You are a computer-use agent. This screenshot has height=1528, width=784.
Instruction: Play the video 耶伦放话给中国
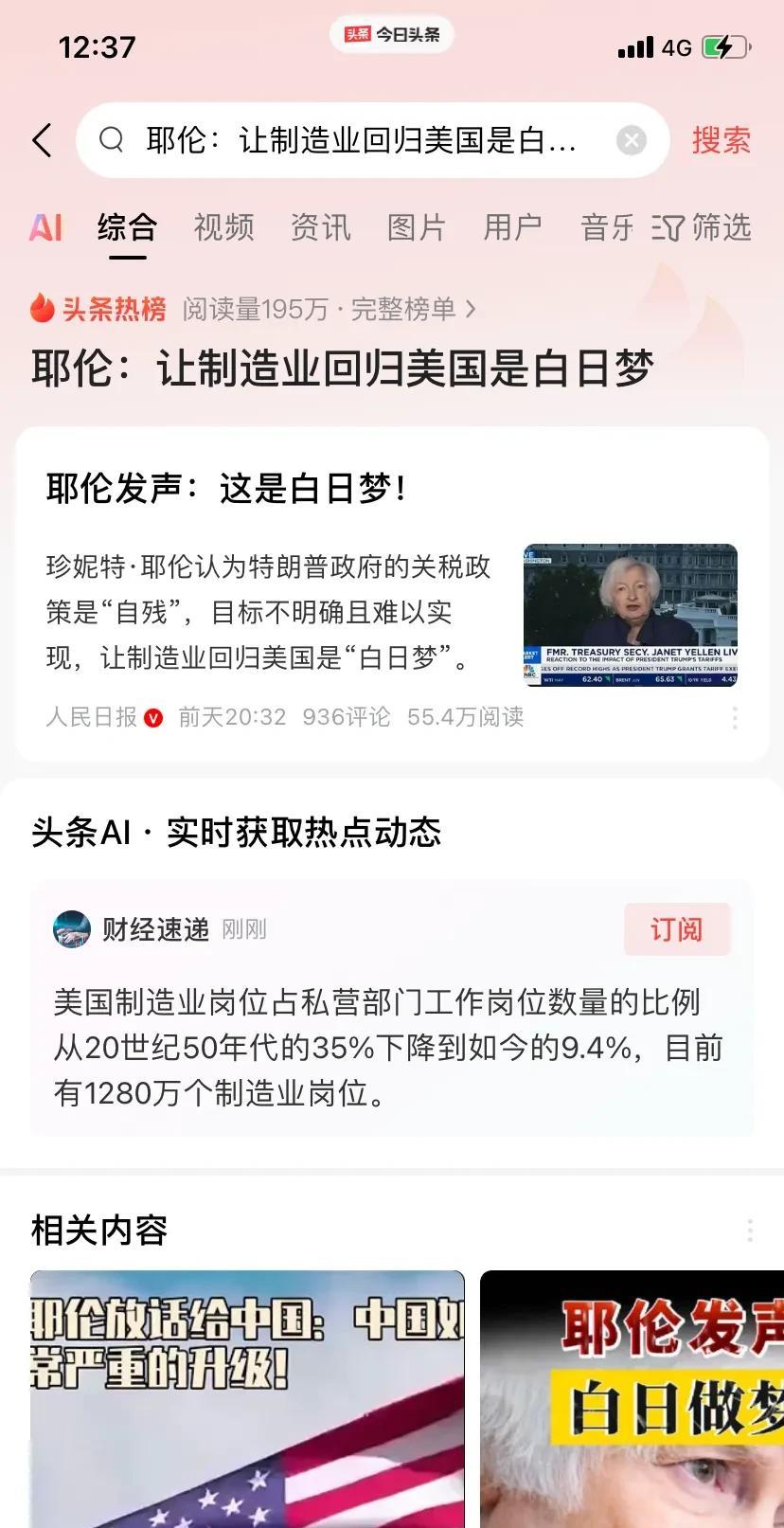247,1398
